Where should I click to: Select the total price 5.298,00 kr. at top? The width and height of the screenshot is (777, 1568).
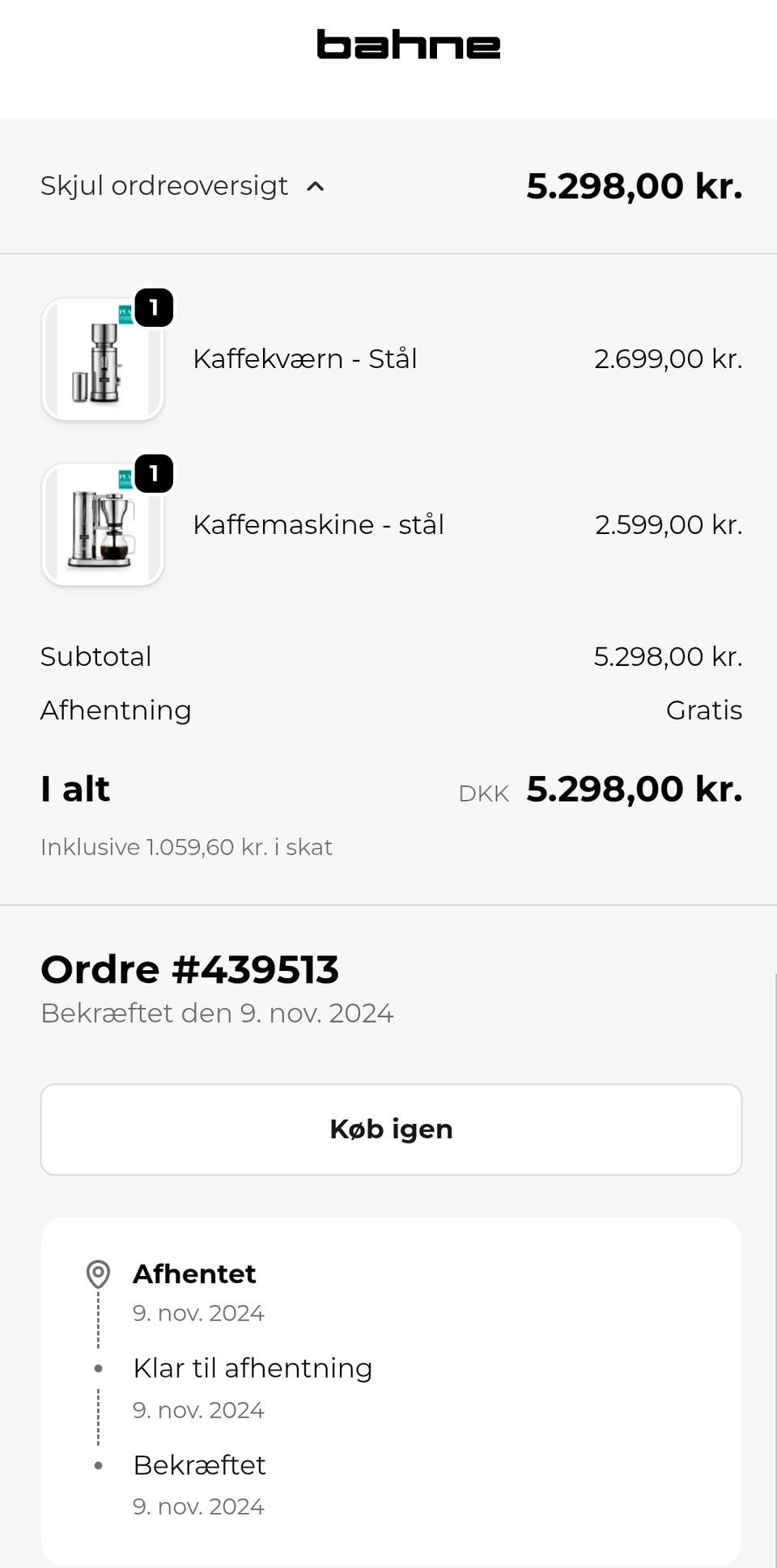(635, 187)
